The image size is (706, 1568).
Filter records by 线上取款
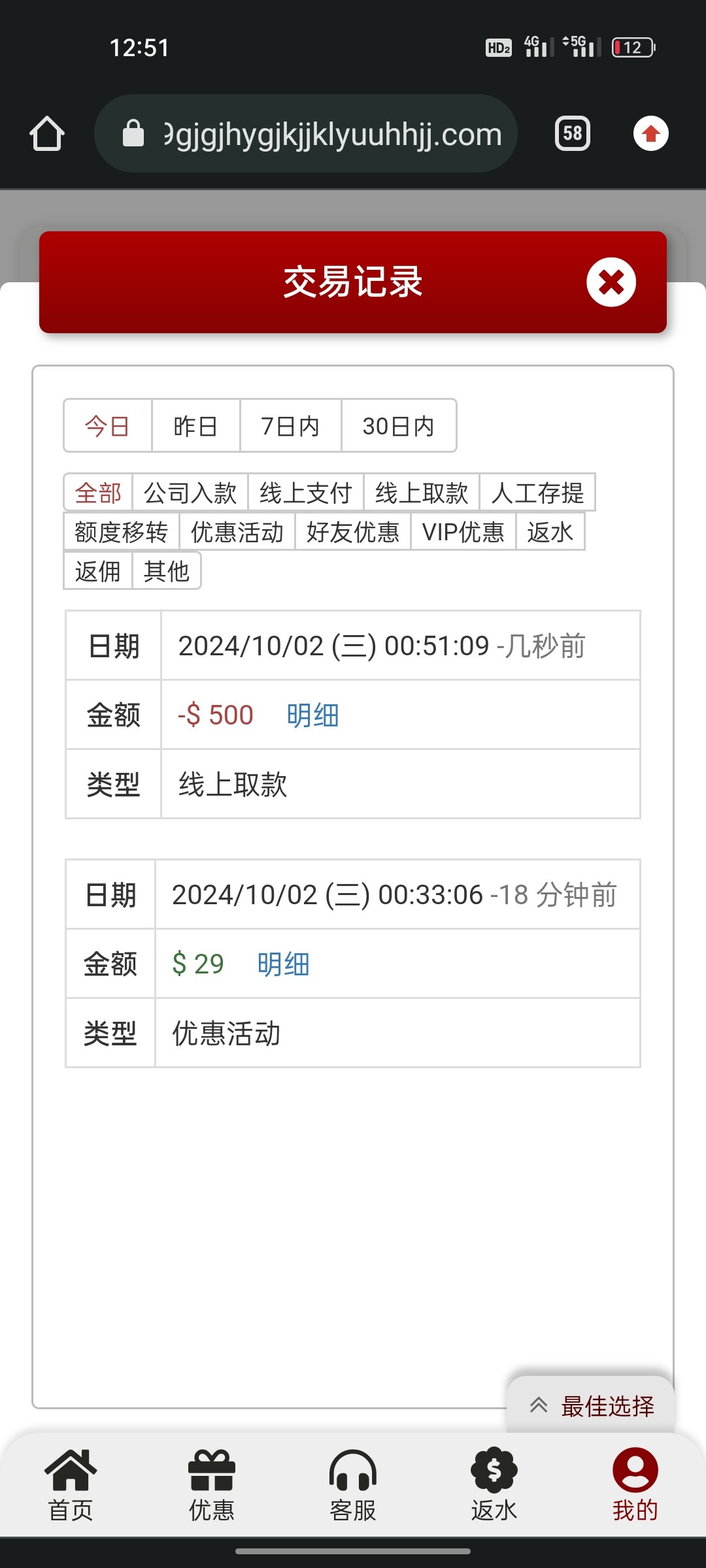[422, 493]
